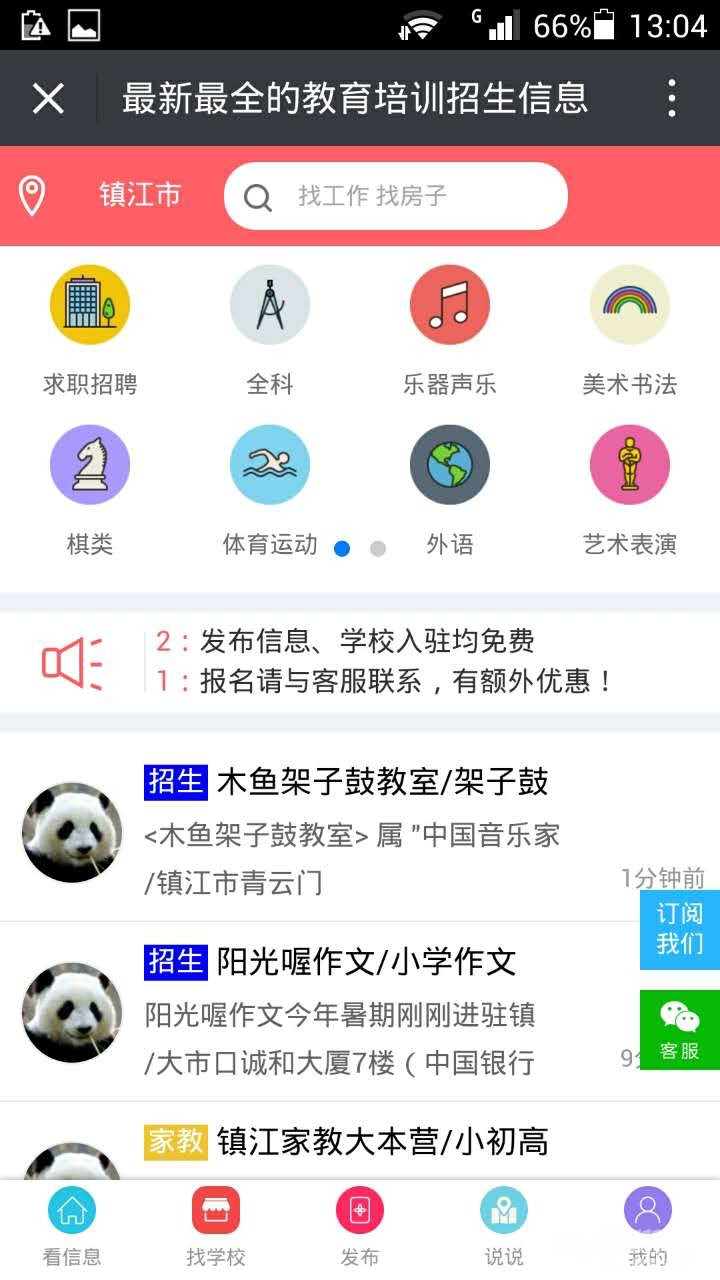Image resolution: width=720 pixels, height=1280 pixels.
Task: Contact 客服 via the green button
Action: (x=680, y=1029)
